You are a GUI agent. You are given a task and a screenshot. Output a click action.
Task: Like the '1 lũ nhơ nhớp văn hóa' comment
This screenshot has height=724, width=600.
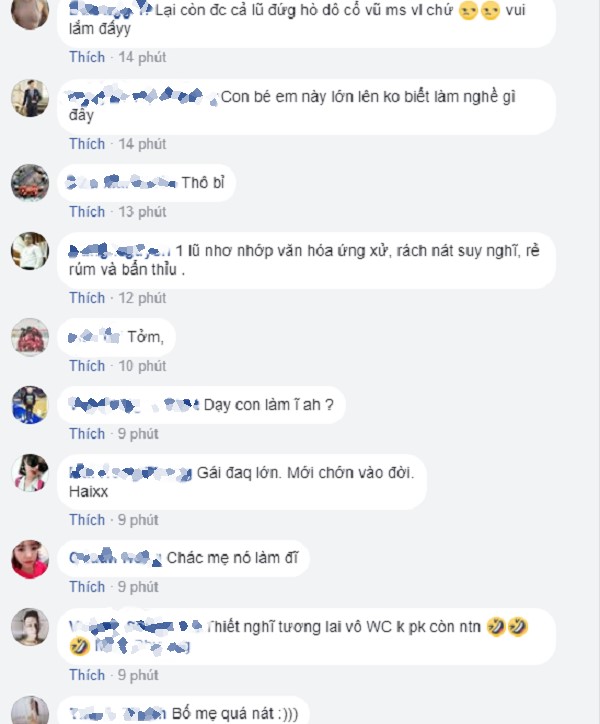click(87, 298)
